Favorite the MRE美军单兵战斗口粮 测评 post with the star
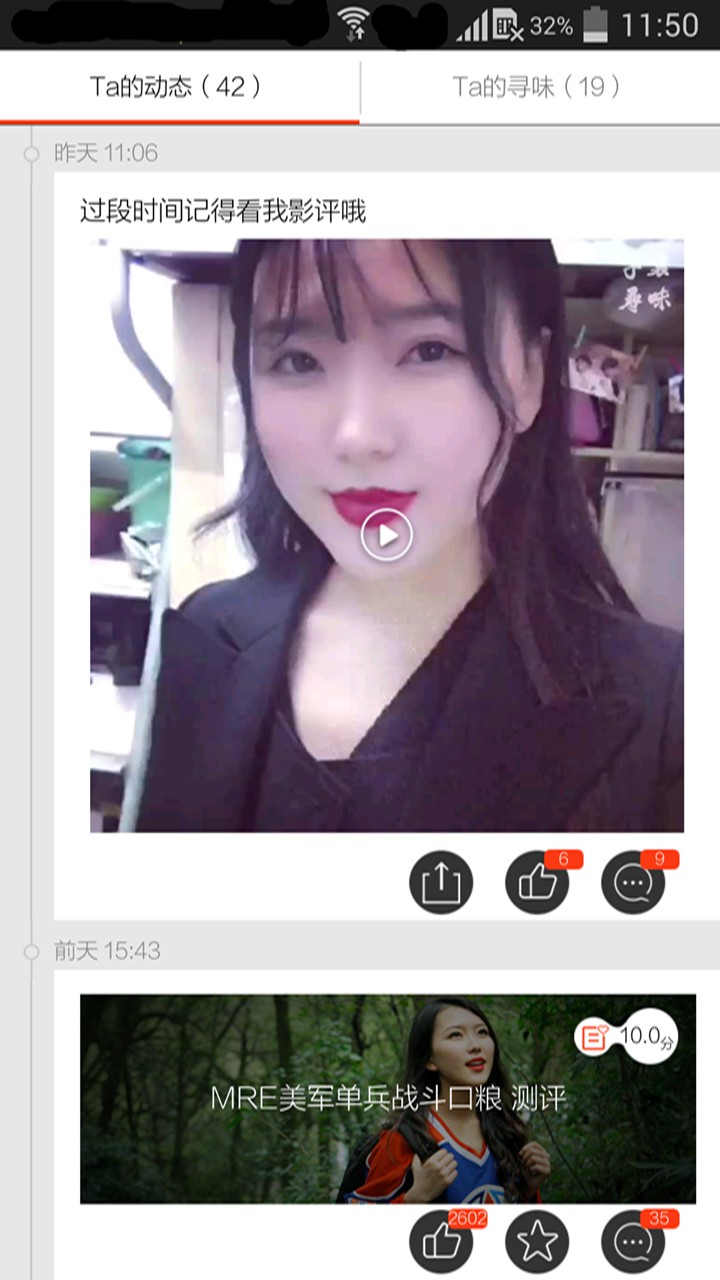This screenshot has height=1280, width=720. coord(537,1242)
